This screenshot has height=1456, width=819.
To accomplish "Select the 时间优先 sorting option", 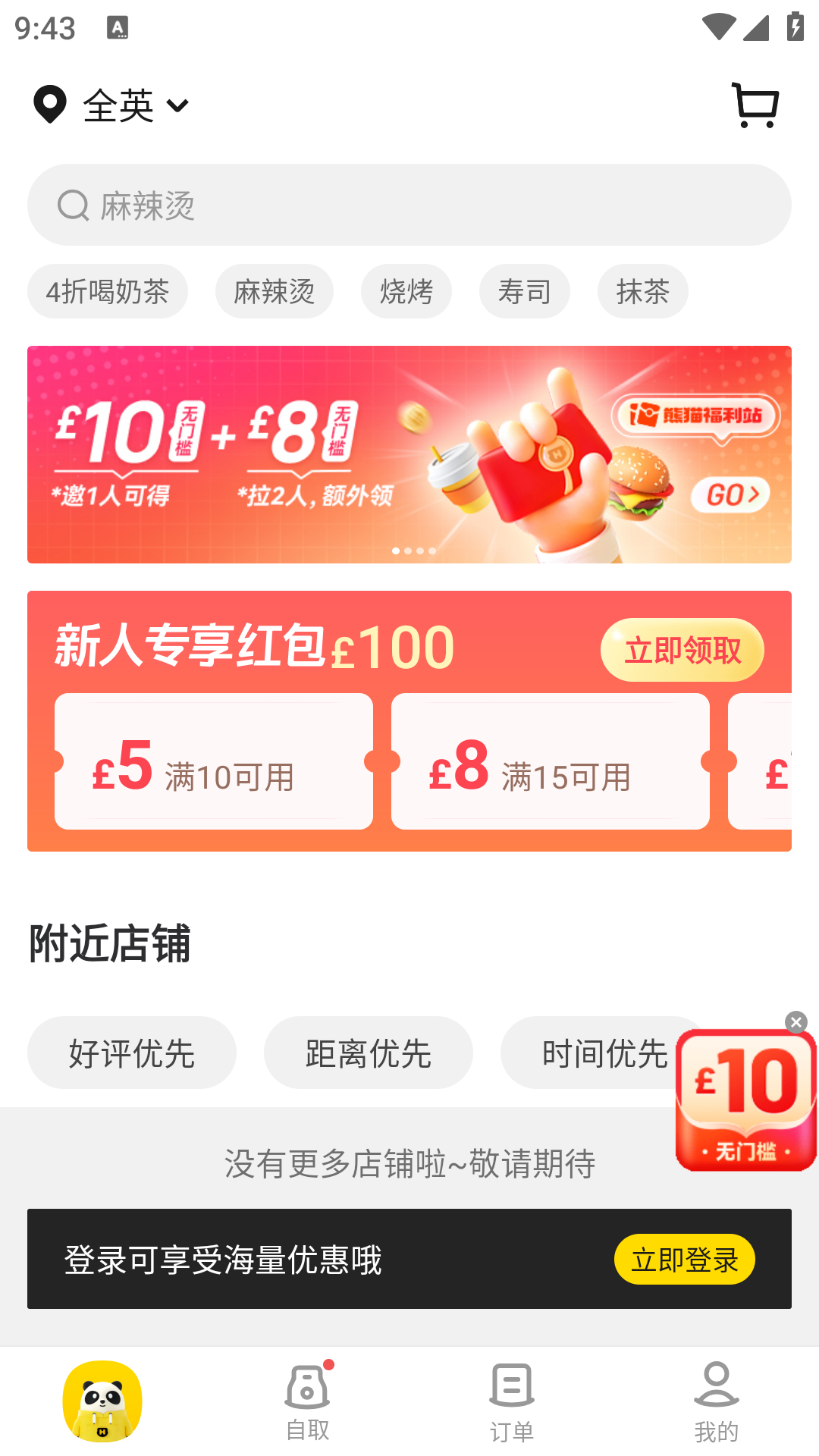I will [x=603, y=1052].
